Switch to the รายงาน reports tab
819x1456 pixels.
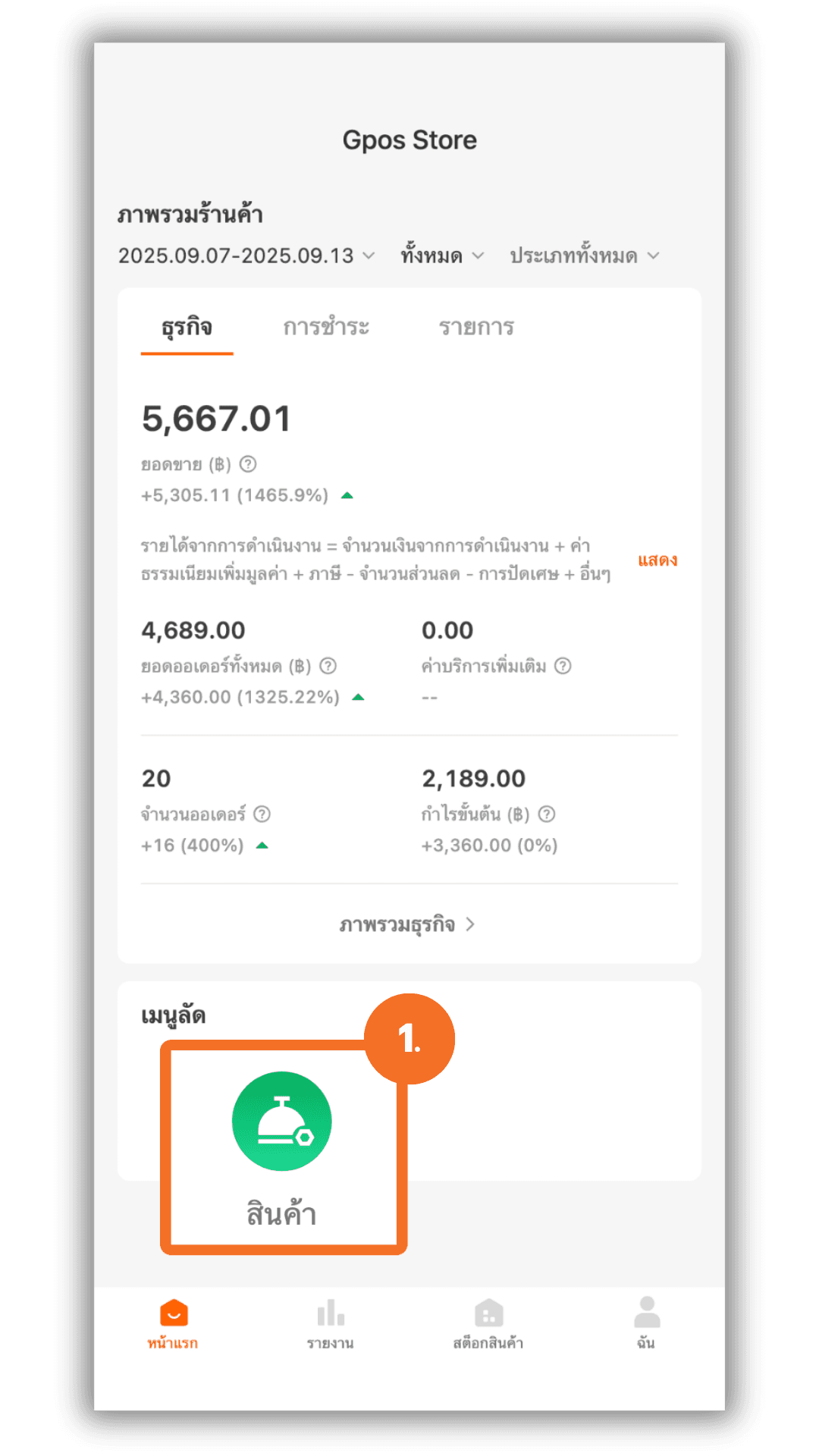tap(331, 1323)
